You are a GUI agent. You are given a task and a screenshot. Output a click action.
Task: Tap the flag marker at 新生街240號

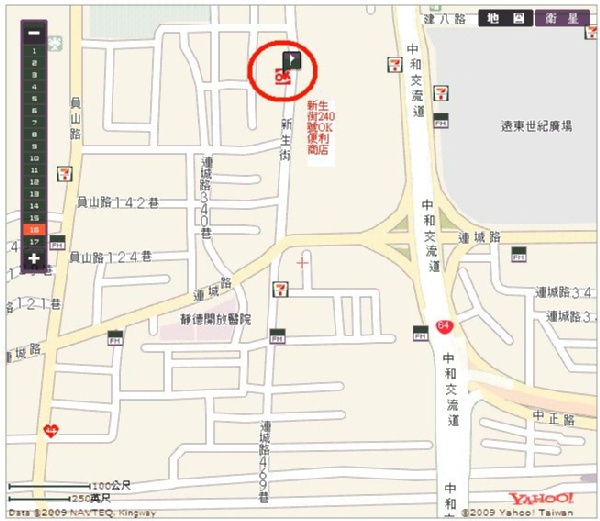290,58
